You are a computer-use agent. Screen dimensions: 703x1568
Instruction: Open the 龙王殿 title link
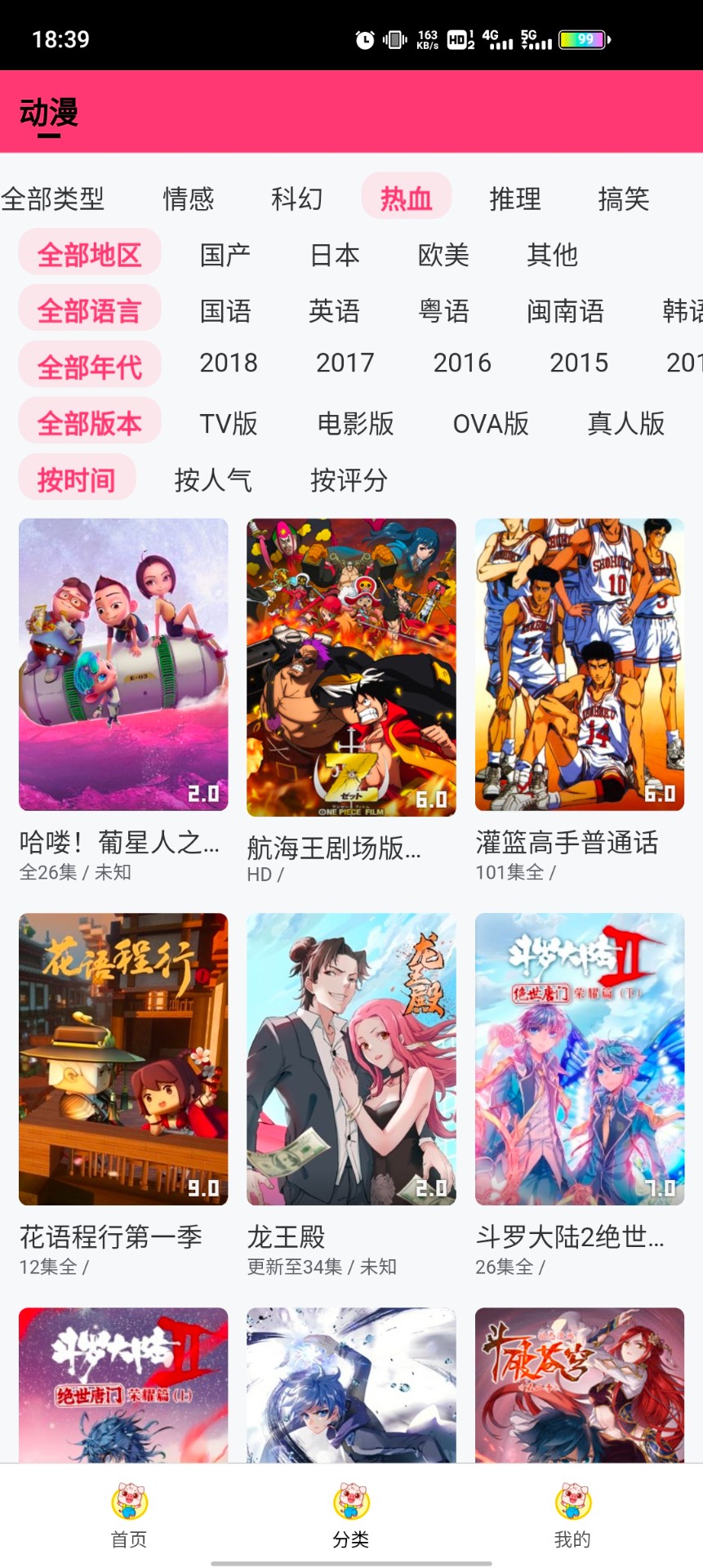pyautogui.click(x=285, y=1237)
